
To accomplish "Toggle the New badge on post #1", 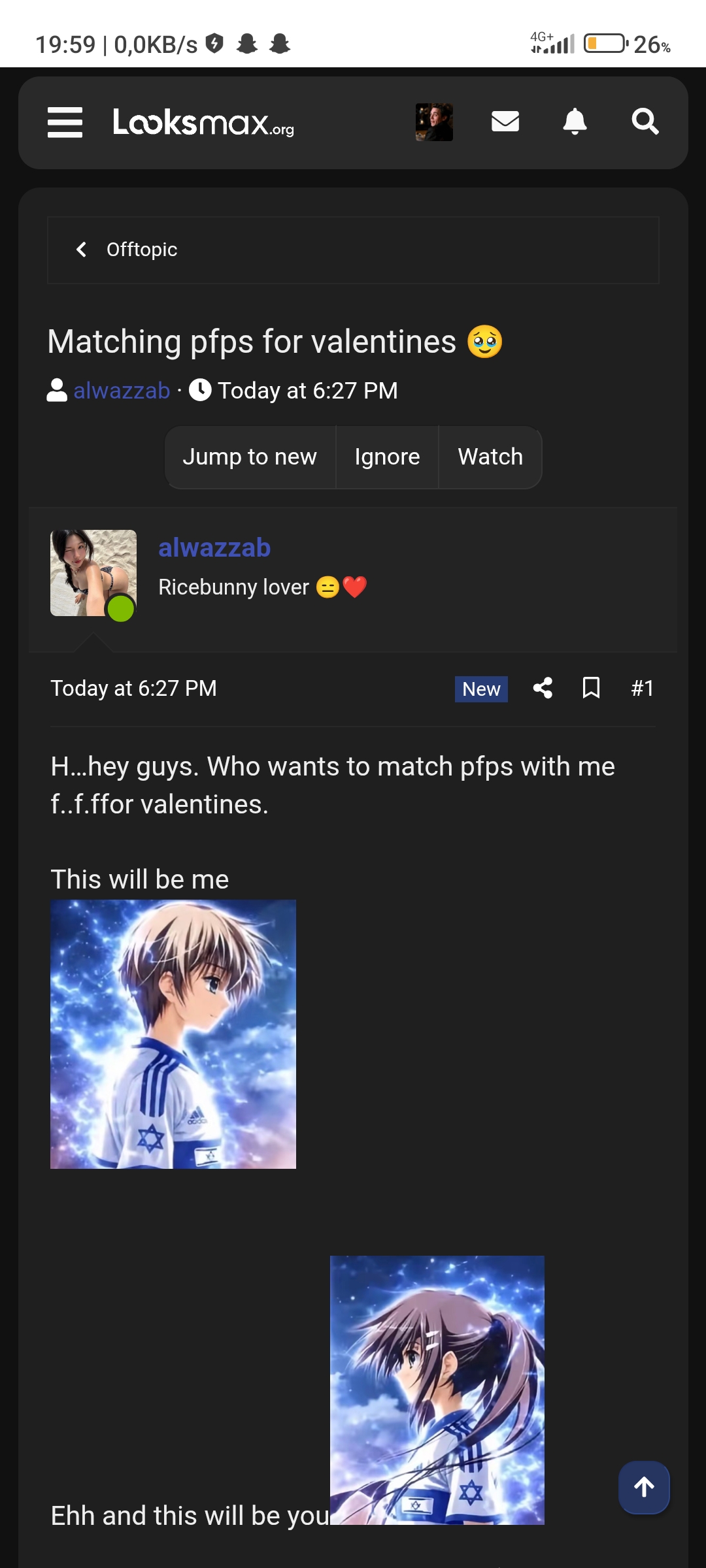I will click(480, 689).
